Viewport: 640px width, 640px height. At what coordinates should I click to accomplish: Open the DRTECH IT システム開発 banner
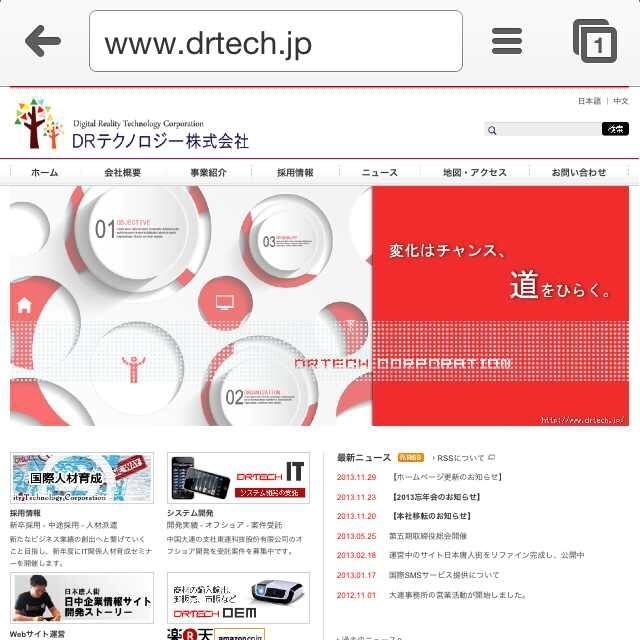coord(238,478)
